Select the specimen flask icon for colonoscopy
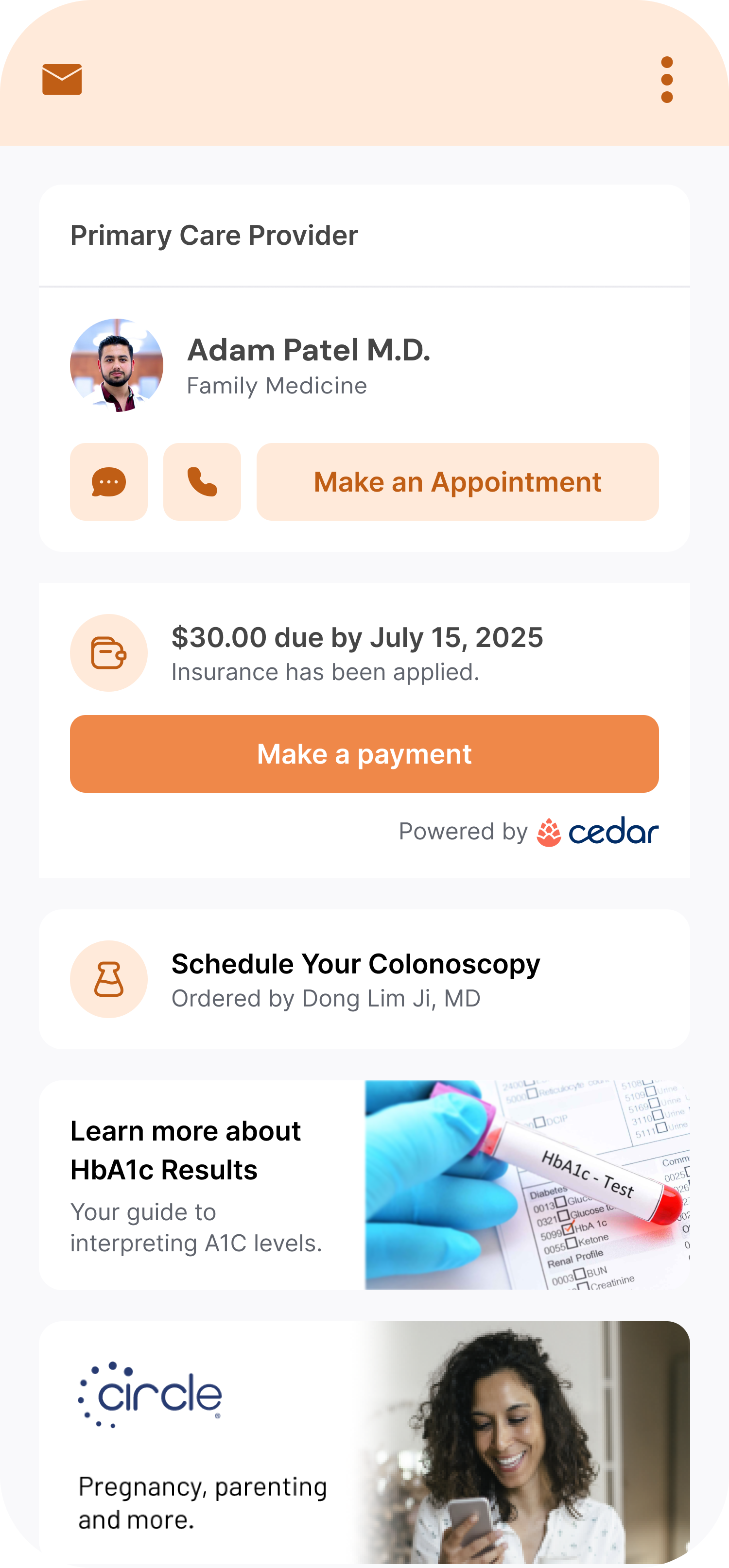729x1568 pixels. (108, 978)
